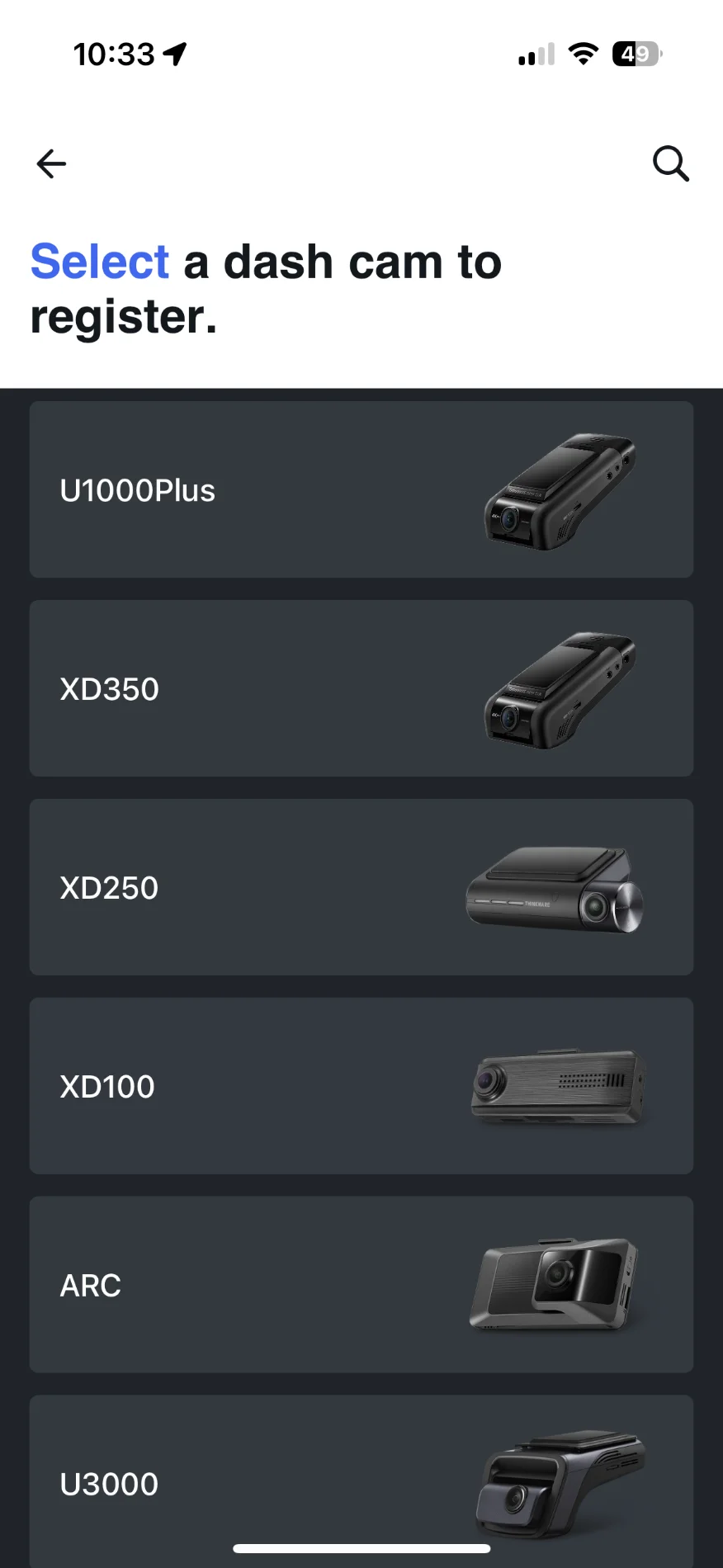Pick the XD250 dash cam
Screen dimensions: 723x1568
tap(361, 887)
